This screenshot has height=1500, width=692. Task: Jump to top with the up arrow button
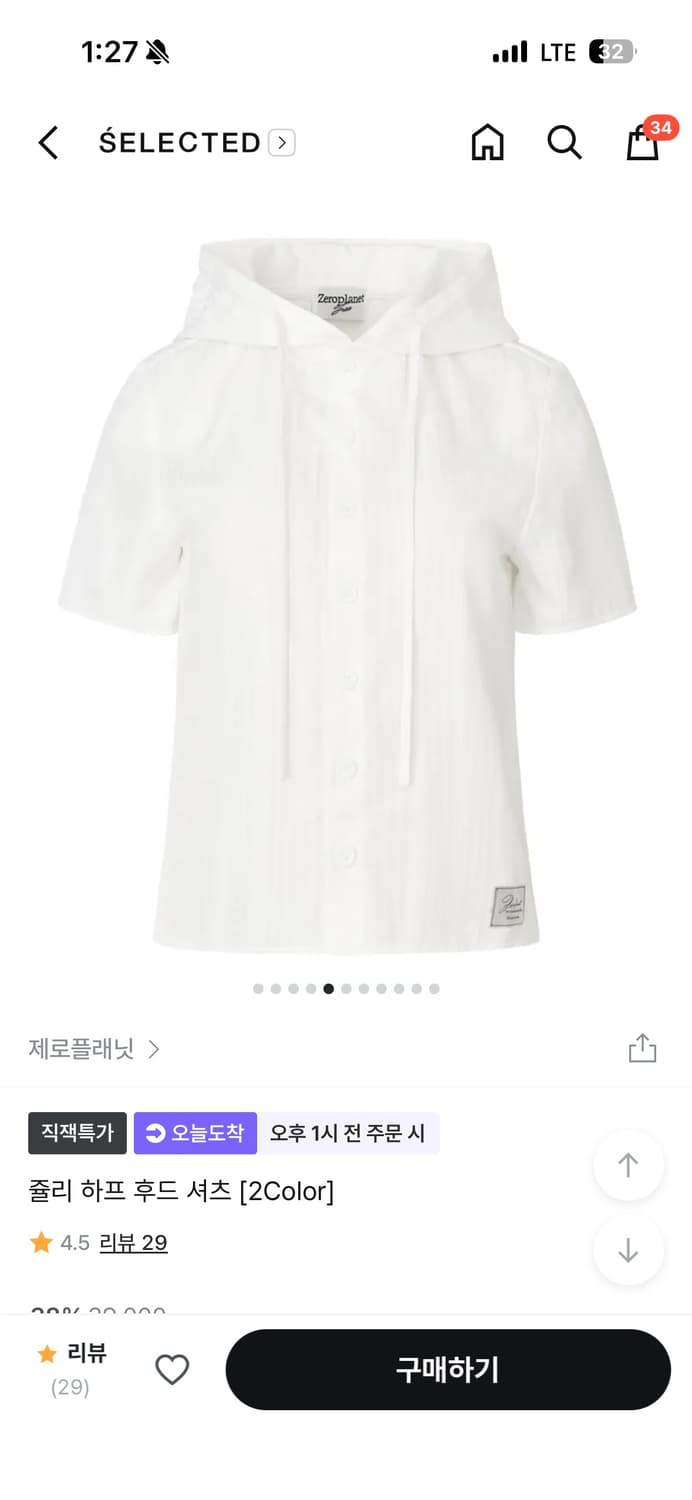pos(628,1165)
